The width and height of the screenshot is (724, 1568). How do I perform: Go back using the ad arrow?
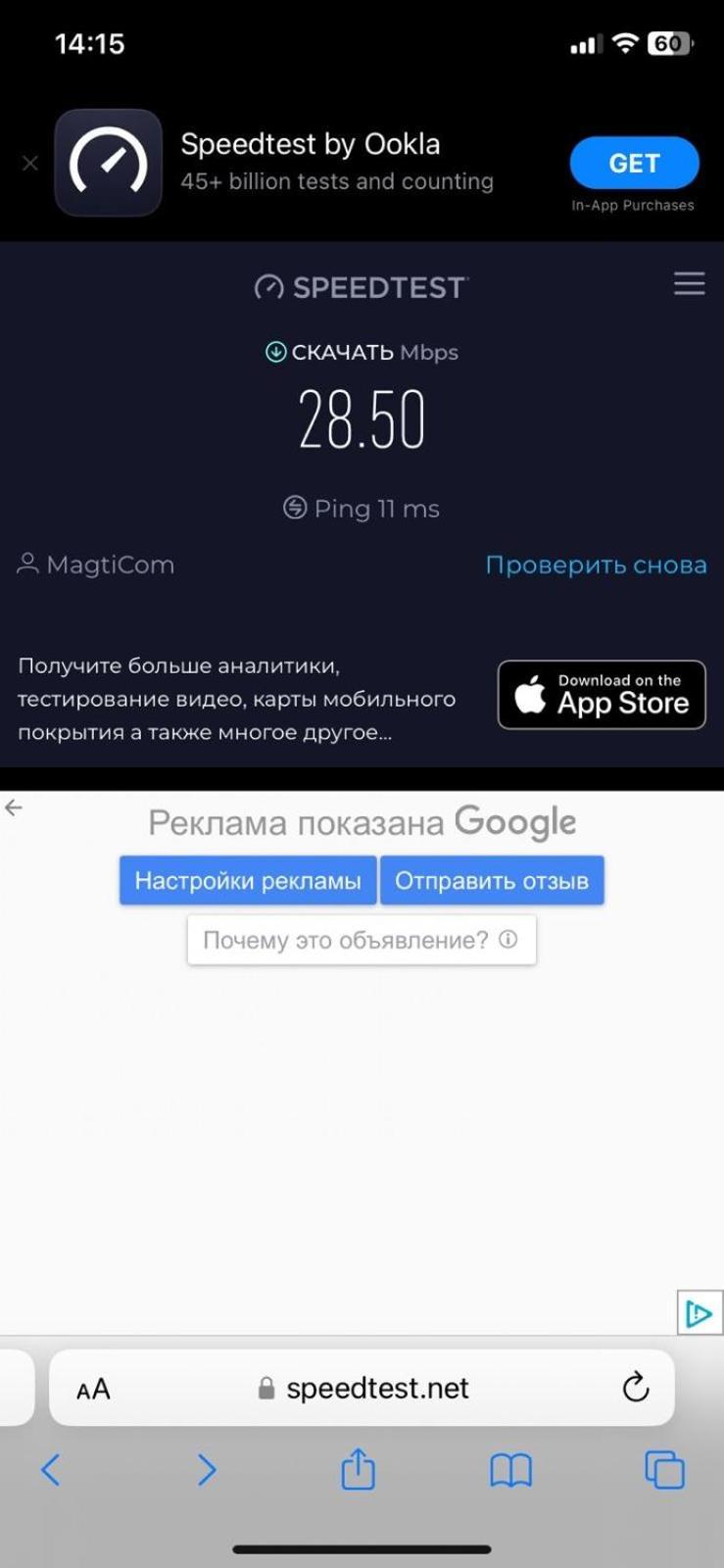pyautogui.click(x=14, y=808)
